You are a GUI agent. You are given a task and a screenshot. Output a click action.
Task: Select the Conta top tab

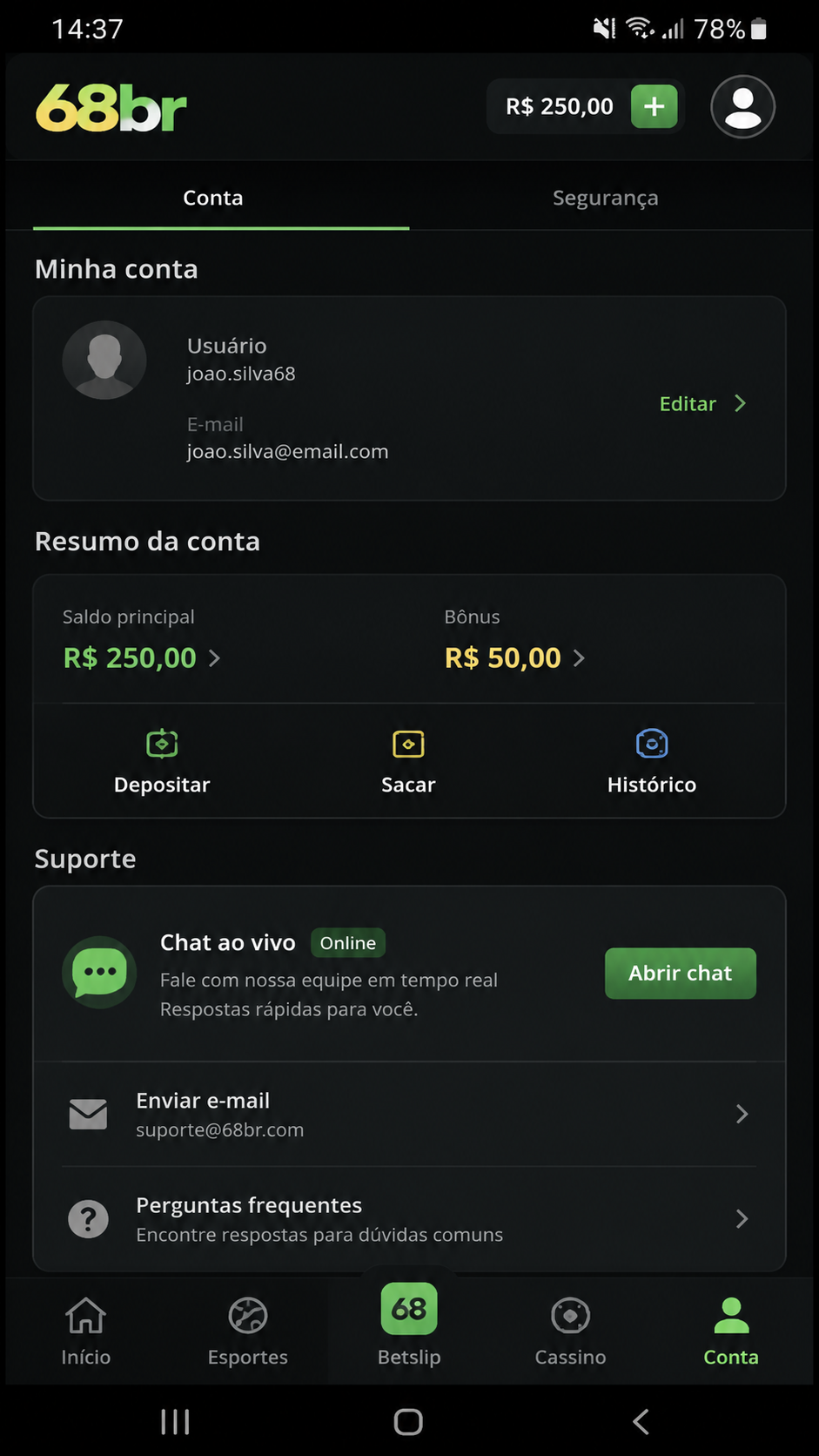[213, 198]
